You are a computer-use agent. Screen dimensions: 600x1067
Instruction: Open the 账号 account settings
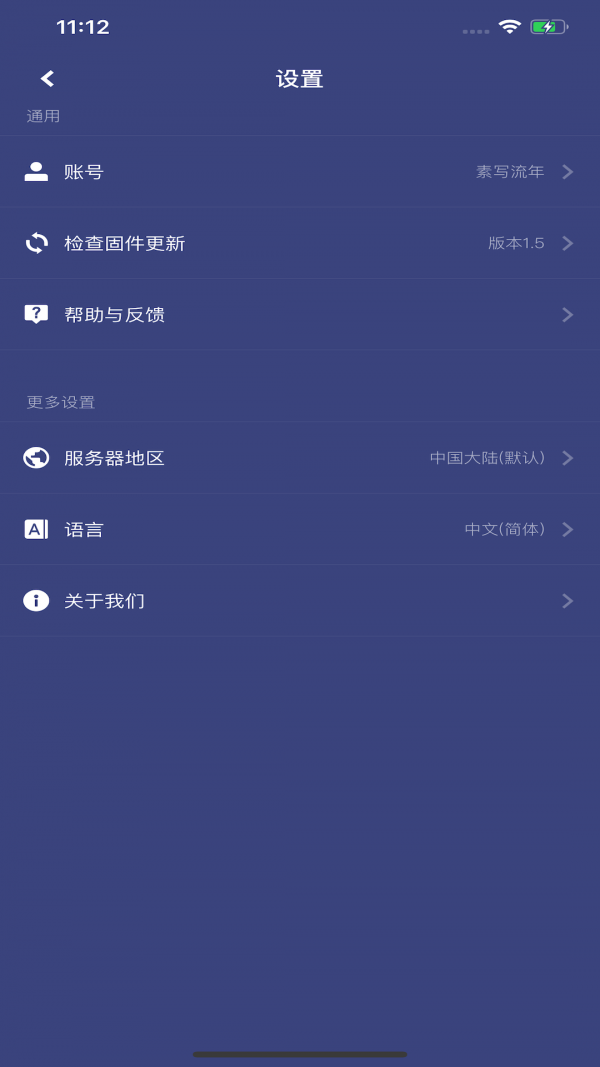click(300, 172)
